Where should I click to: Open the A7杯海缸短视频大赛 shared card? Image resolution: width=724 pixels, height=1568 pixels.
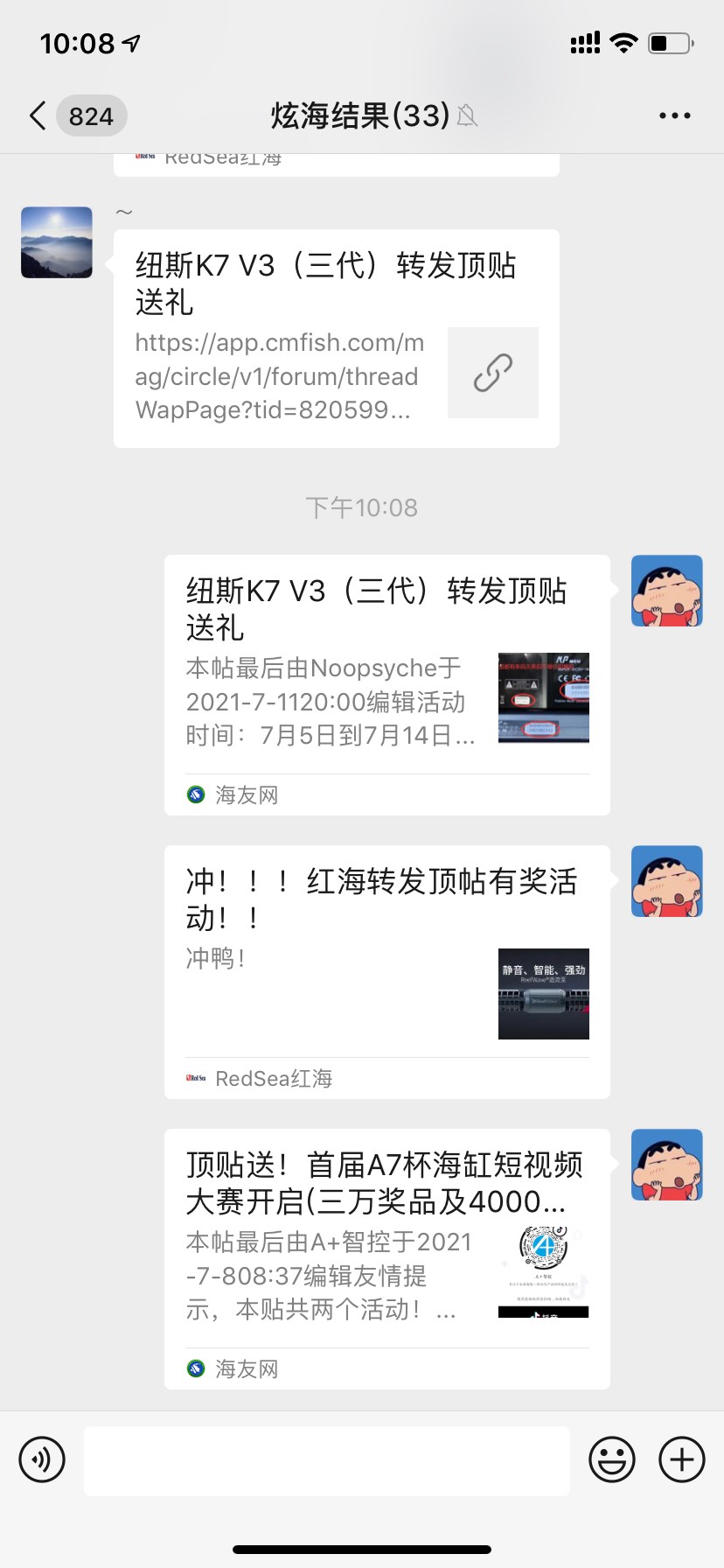click(x=386, y=1258)
